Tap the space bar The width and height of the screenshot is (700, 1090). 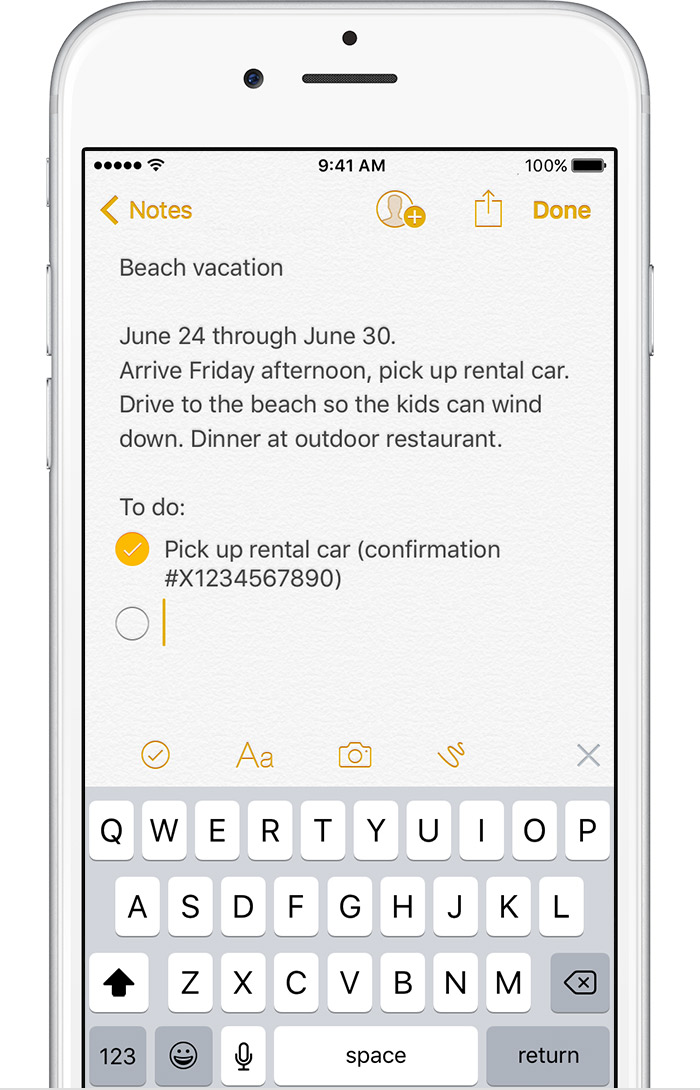tap(376, 1055)
